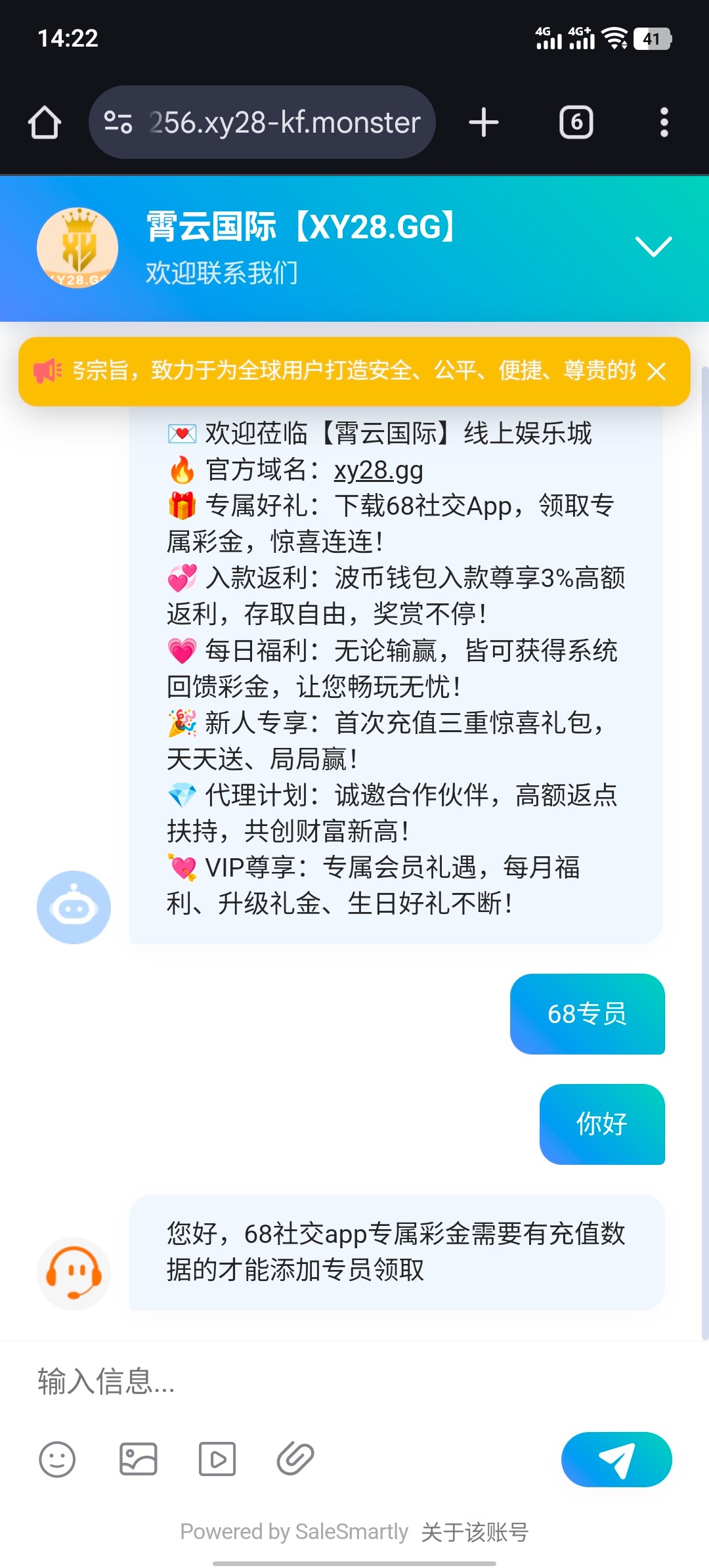Open a new browser tab
The image size is (709, 1568).
pyautogui.click(x=484, y=122)
